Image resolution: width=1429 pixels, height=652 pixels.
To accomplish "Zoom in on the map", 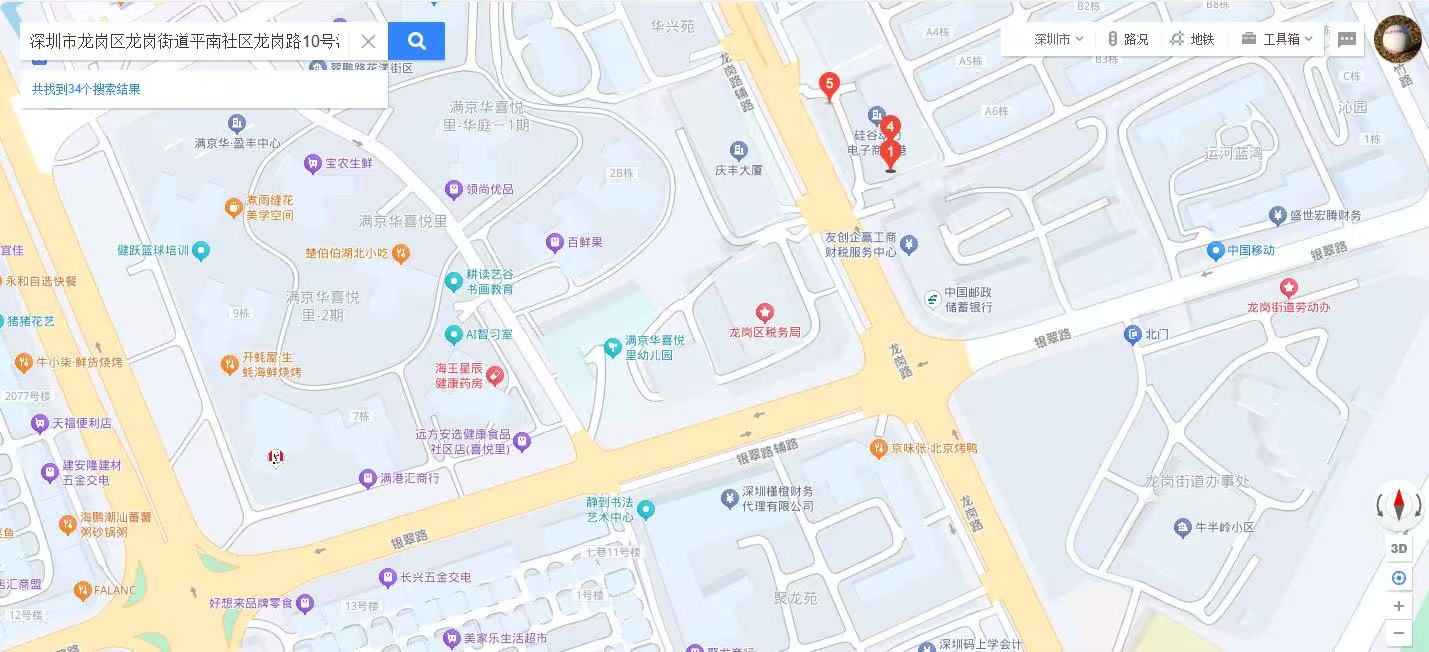I will [1398, 606].
